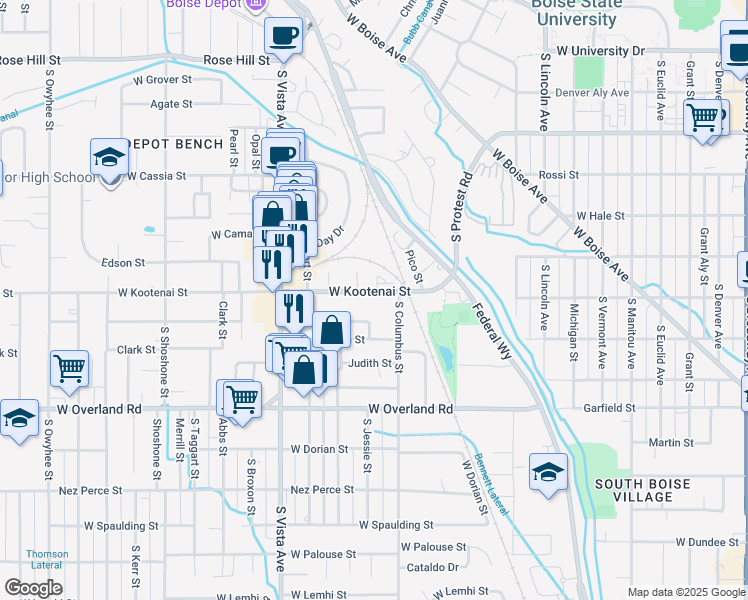Select the restaurant marker on W Kootenai St
The width and height of the screenshot is (748, 600).
click(294, 312)
